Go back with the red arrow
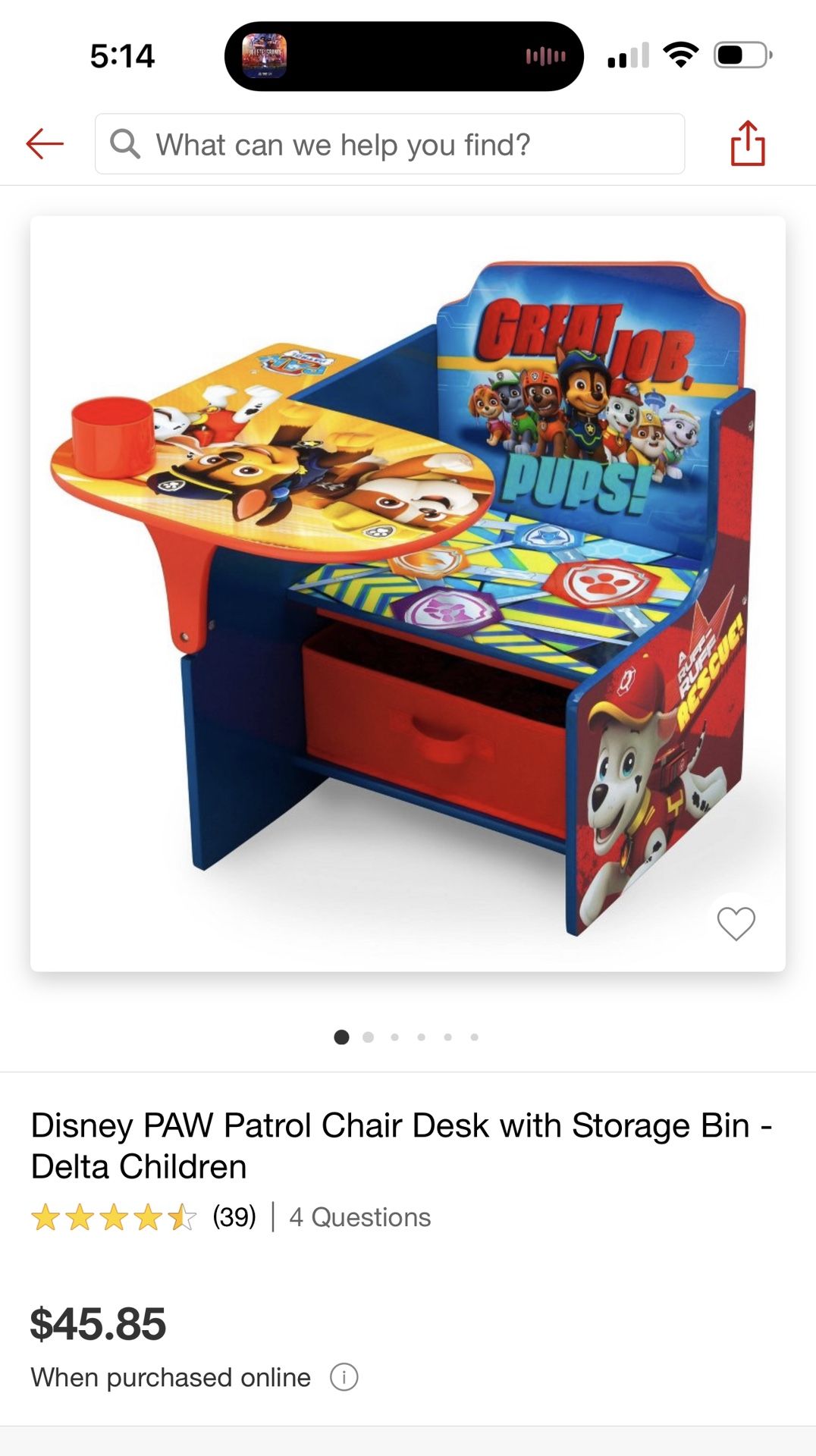The height and width of the screenshot is (1456, 816). click(45, 143)
